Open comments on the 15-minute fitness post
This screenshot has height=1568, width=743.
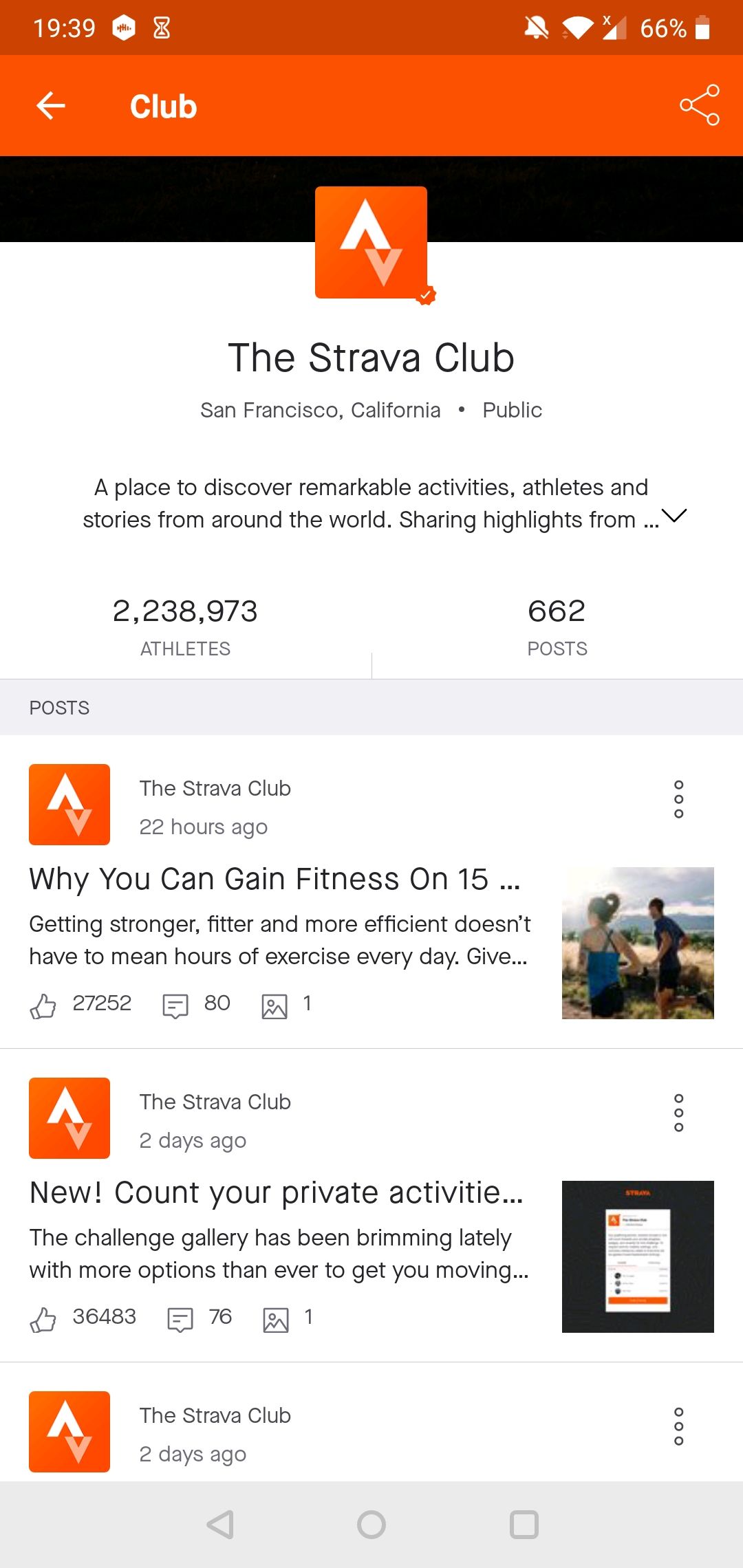click(x=177, y=1003)
